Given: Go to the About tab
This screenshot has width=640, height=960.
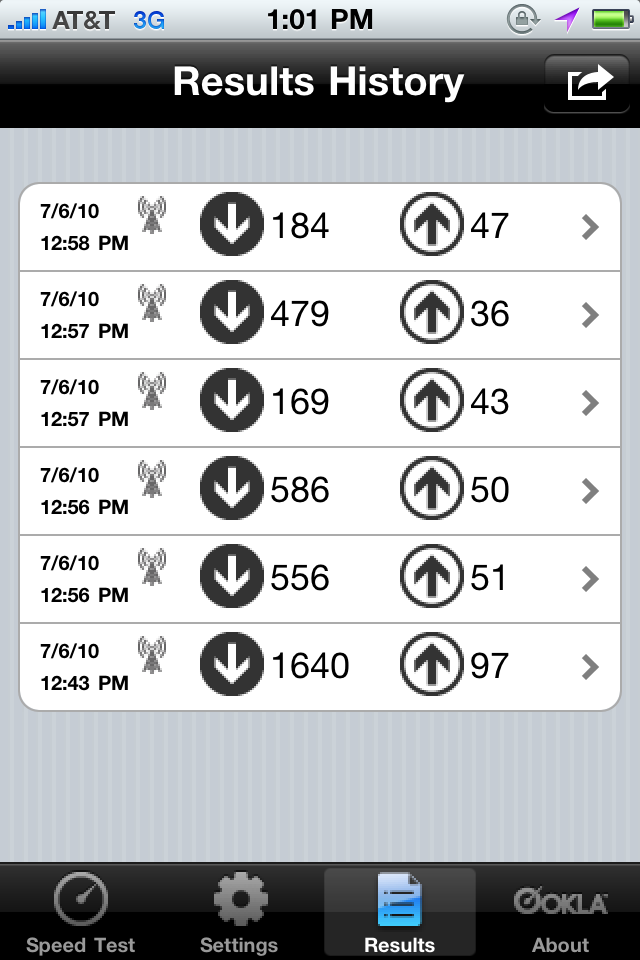Looking at the screenshot, I should pos(560,912).
